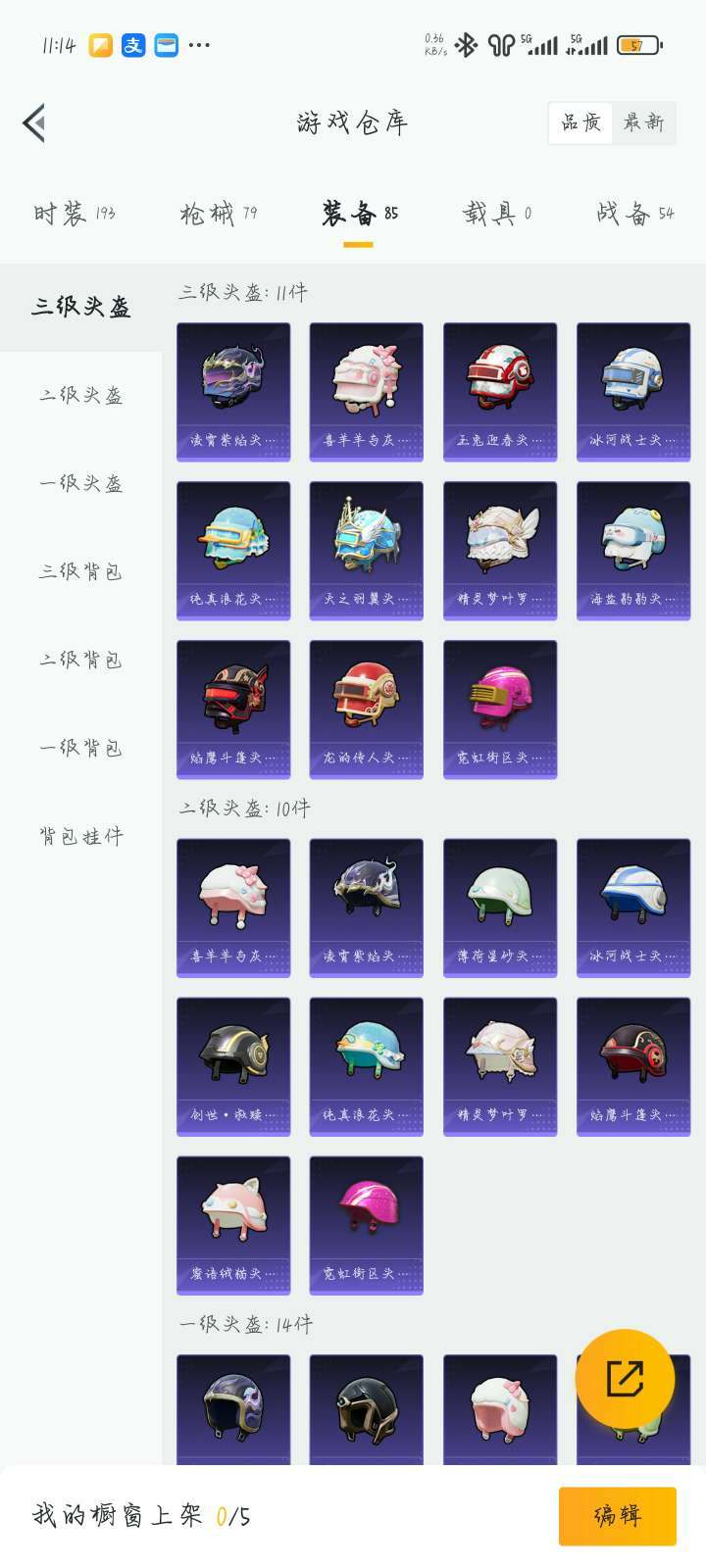Screen dimensions: 706x1568
Task: Tap the orange share floating button
Action: tap(625, 1378)
